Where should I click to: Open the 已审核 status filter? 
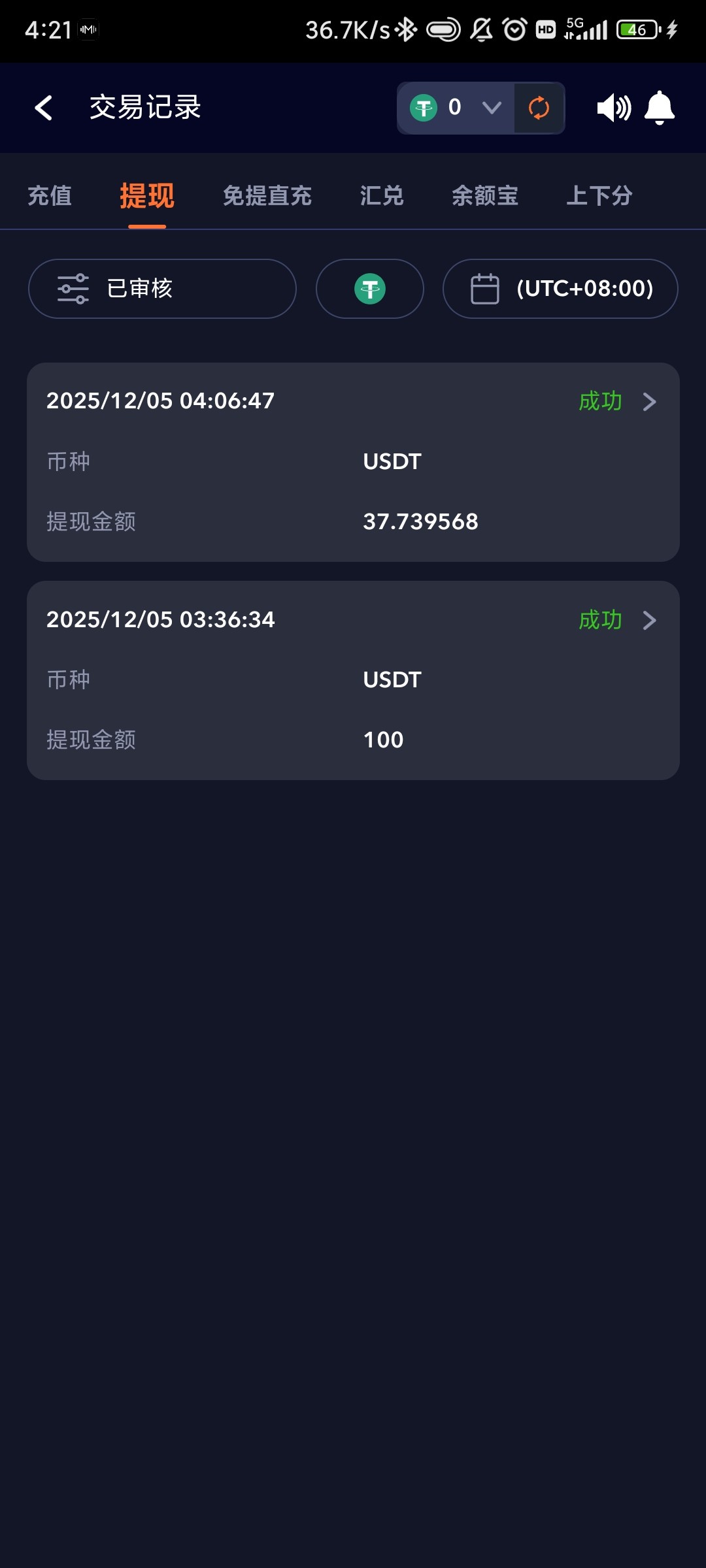pyautogui.click(x=162, y=289)
